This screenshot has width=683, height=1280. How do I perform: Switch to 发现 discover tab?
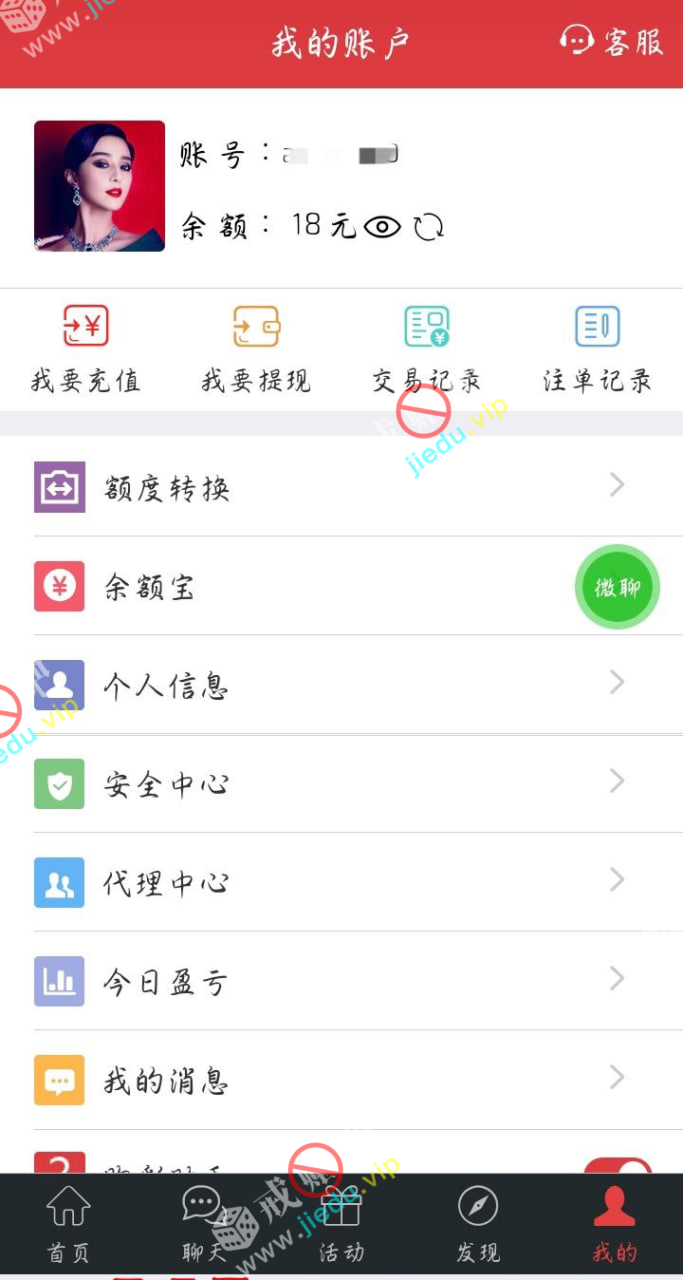478,1225
